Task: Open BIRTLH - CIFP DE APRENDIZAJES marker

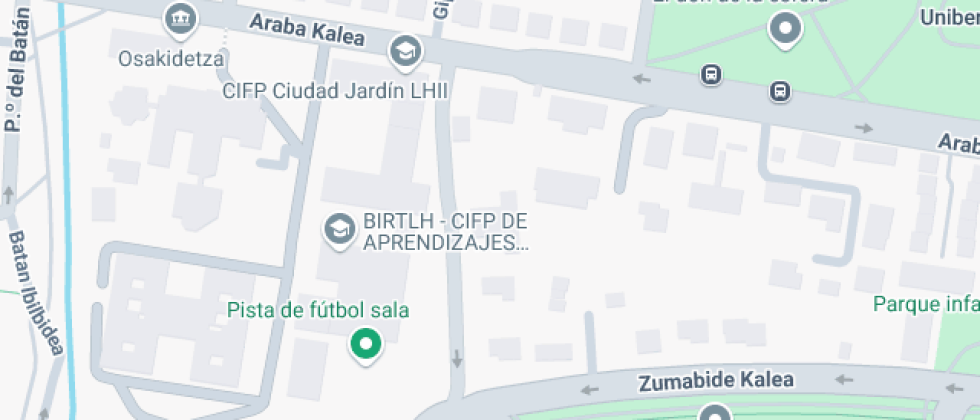Action: 340,230
